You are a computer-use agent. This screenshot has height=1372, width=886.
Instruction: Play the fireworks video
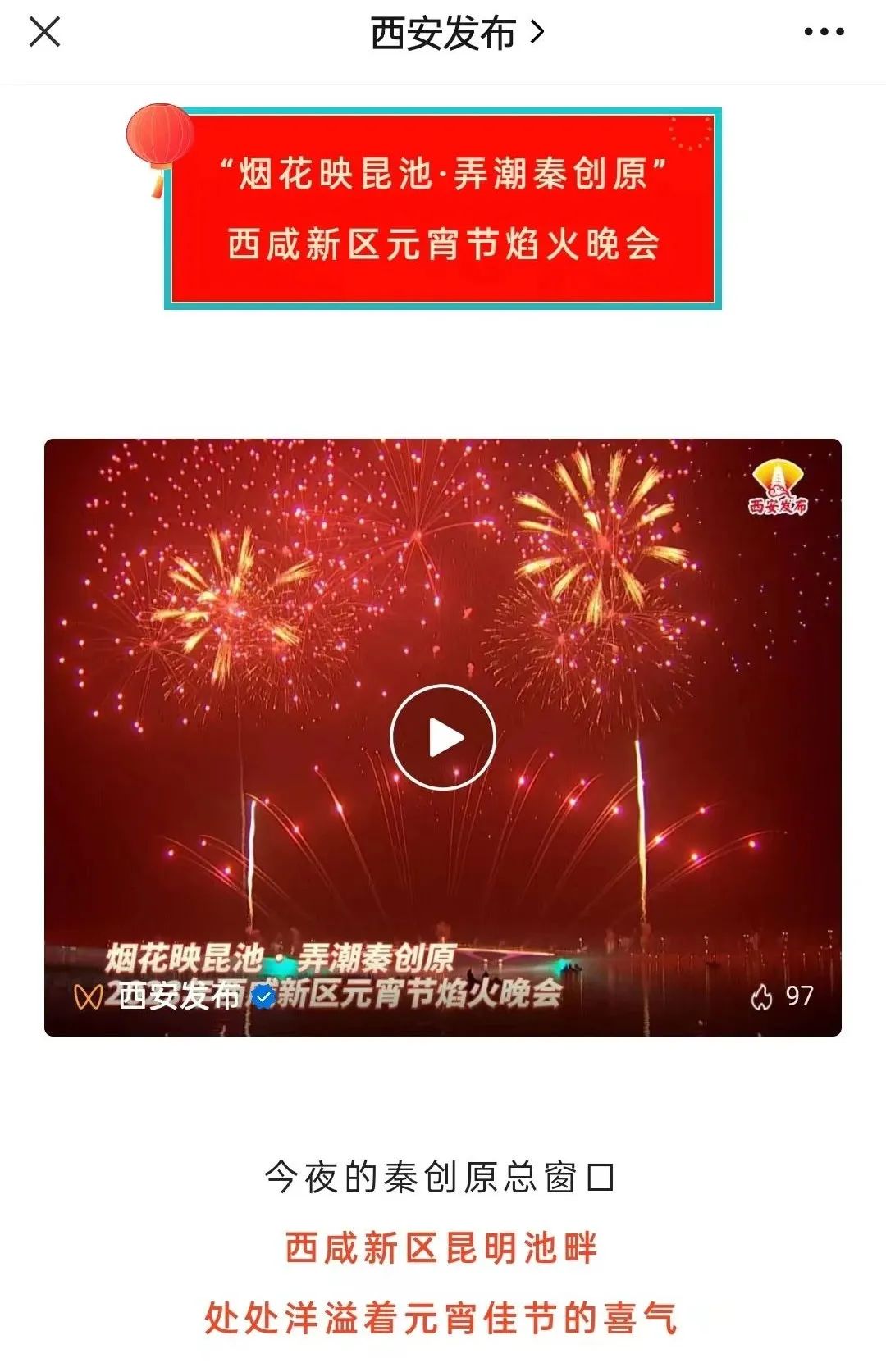pos(443,737)
